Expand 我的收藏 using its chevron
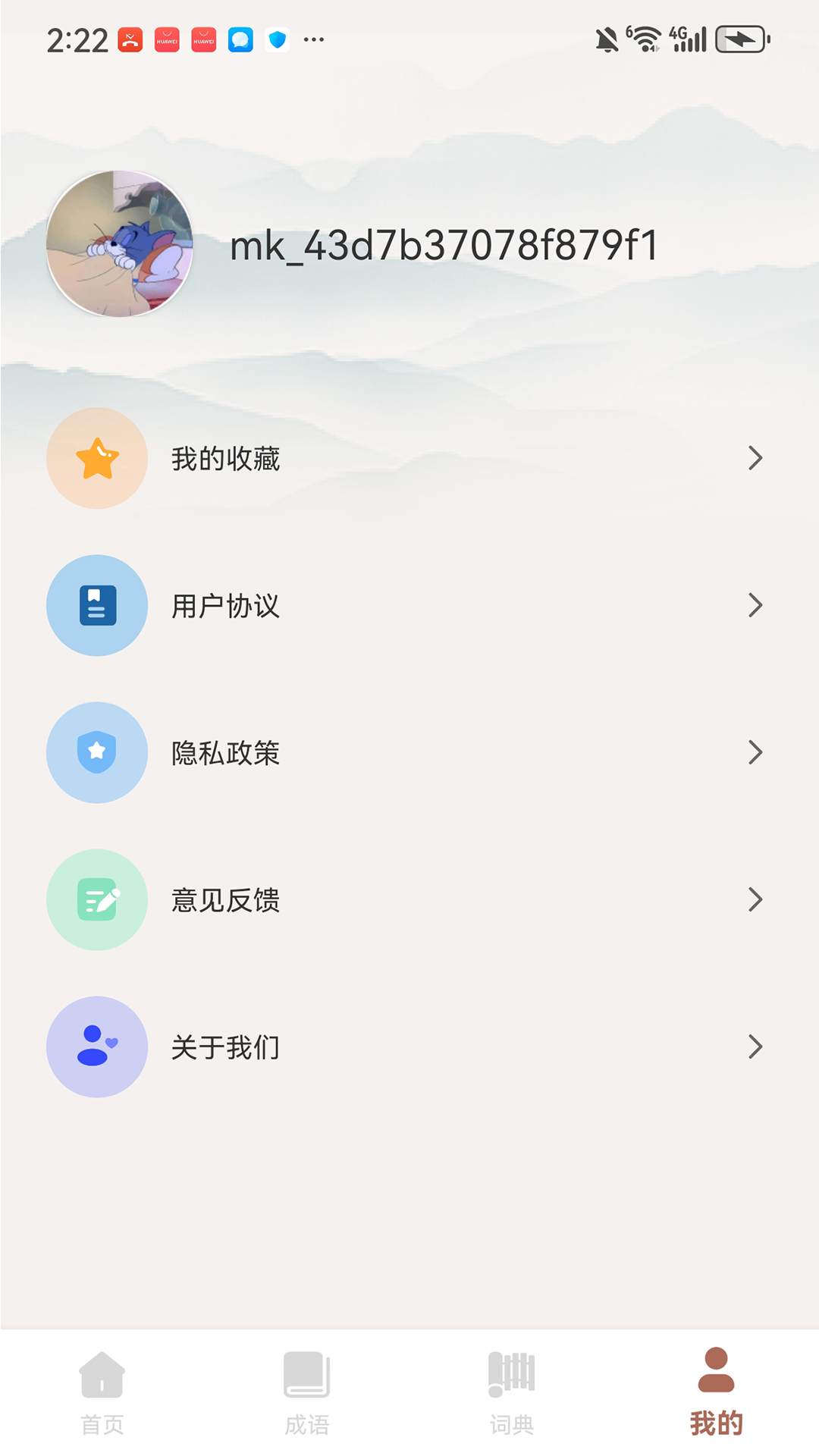 [x=755, y=458]
